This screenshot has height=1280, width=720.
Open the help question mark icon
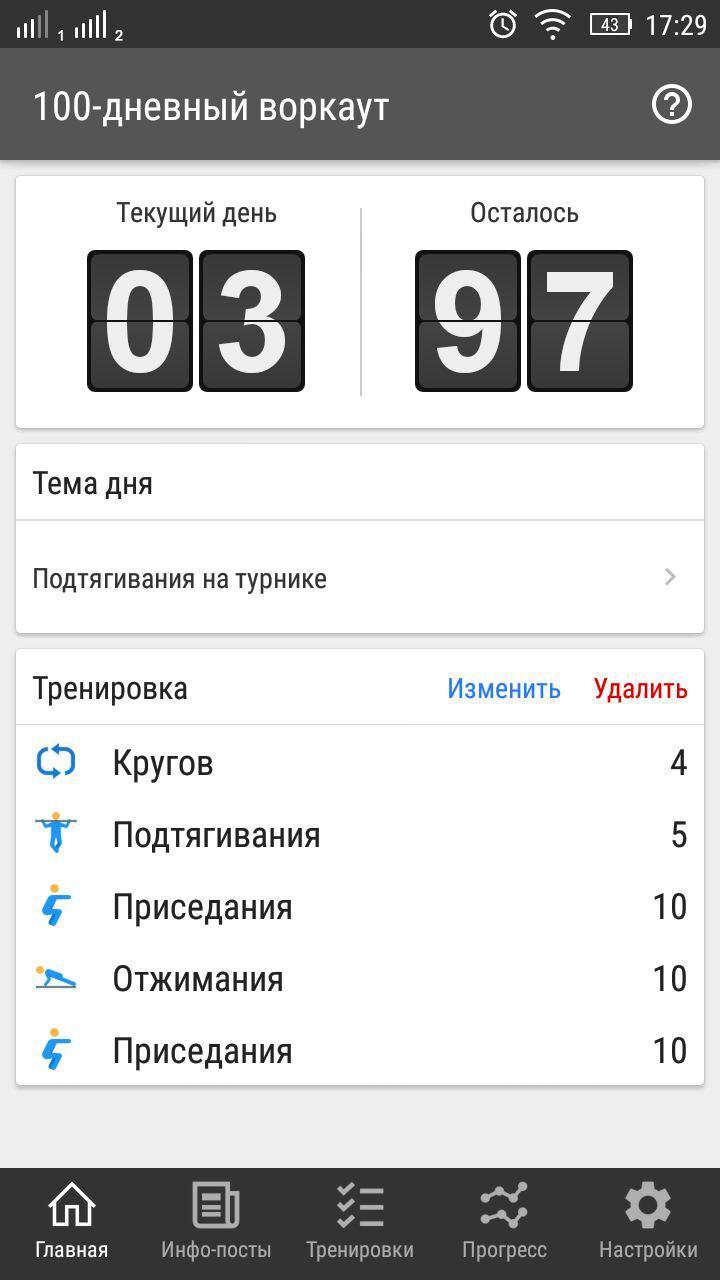click(671, 104)
